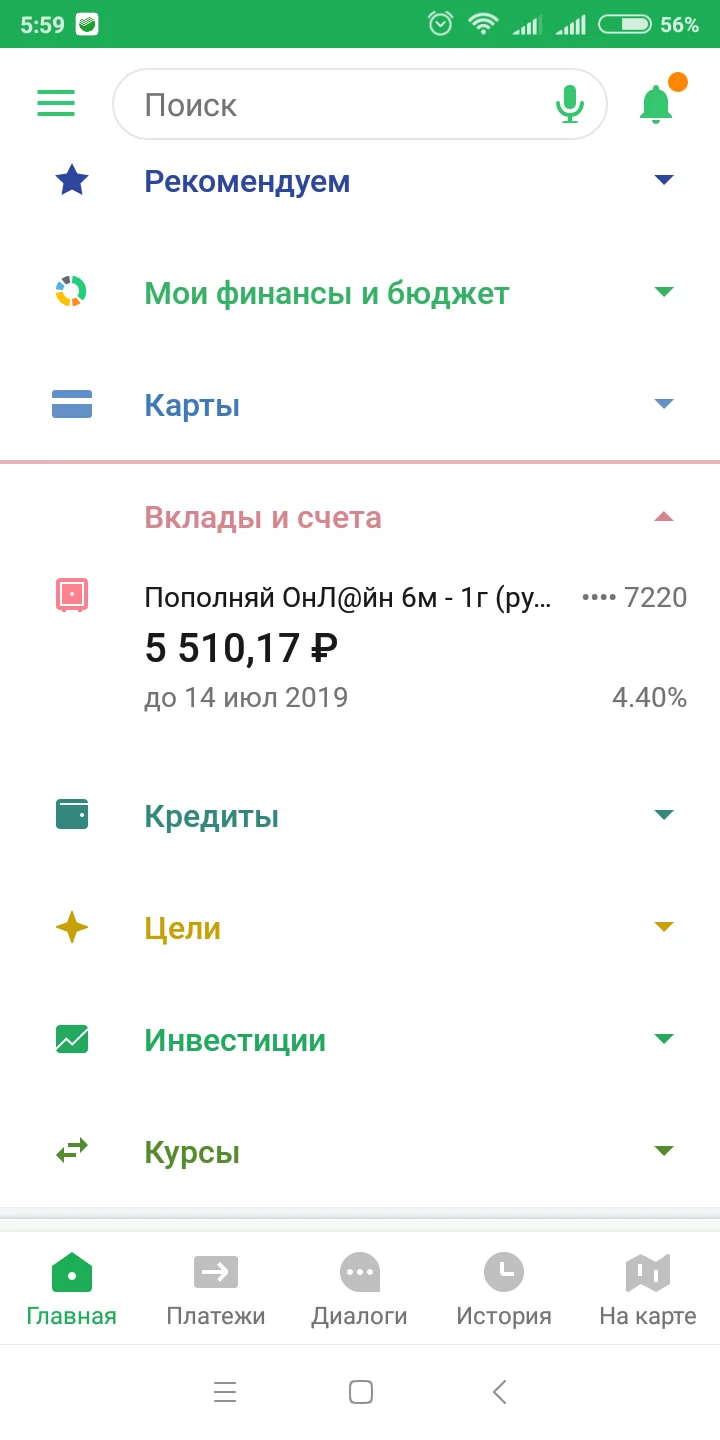This screenshot has height=1440, width=720.
Task: Tap the deposit icon beside Пополняй ОнЛ@йн
Action: point(71,596)
